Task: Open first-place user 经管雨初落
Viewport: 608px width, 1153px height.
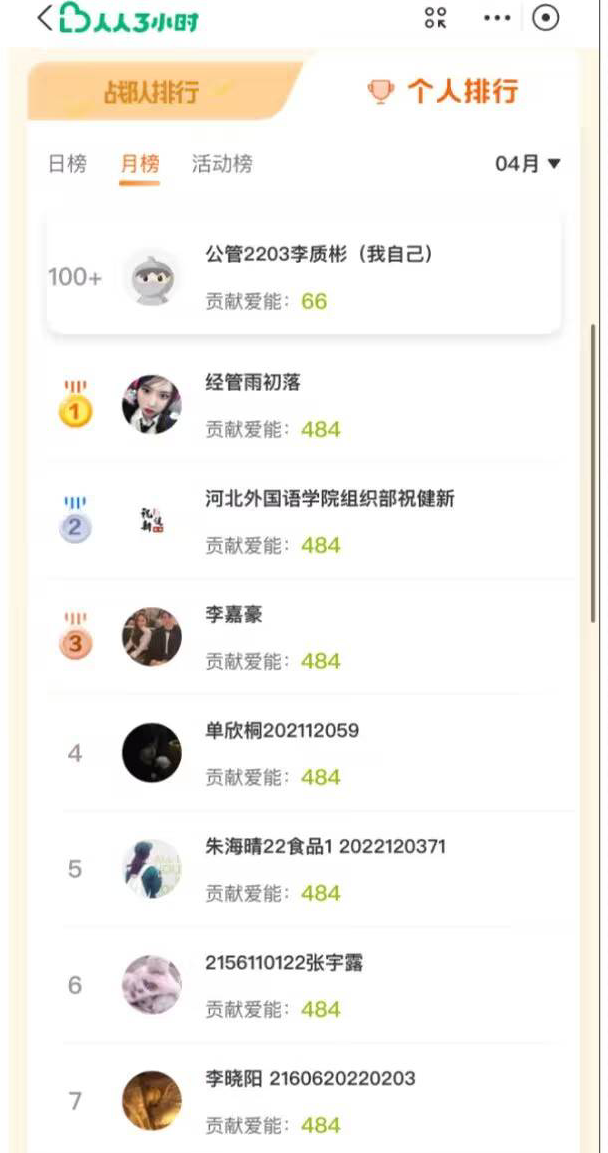Action: coord(304,405)
